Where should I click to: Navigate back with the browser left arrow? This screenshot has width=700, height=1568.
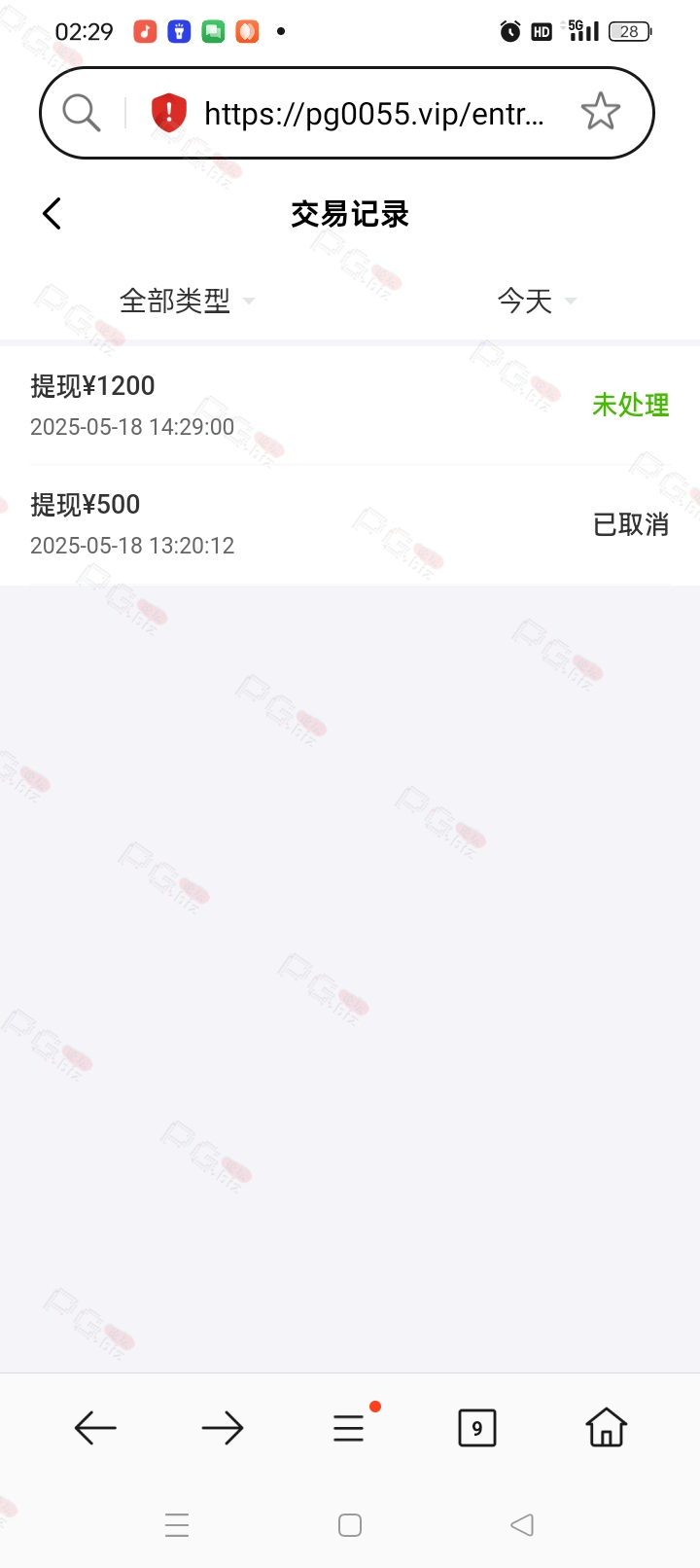(x=95, y=1428)
